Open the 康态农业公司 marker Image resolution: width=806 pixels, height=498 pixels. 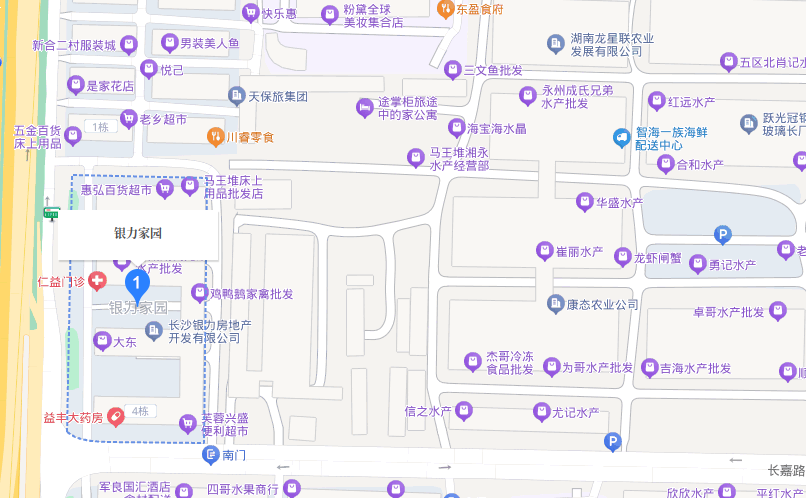coord(555,304)
